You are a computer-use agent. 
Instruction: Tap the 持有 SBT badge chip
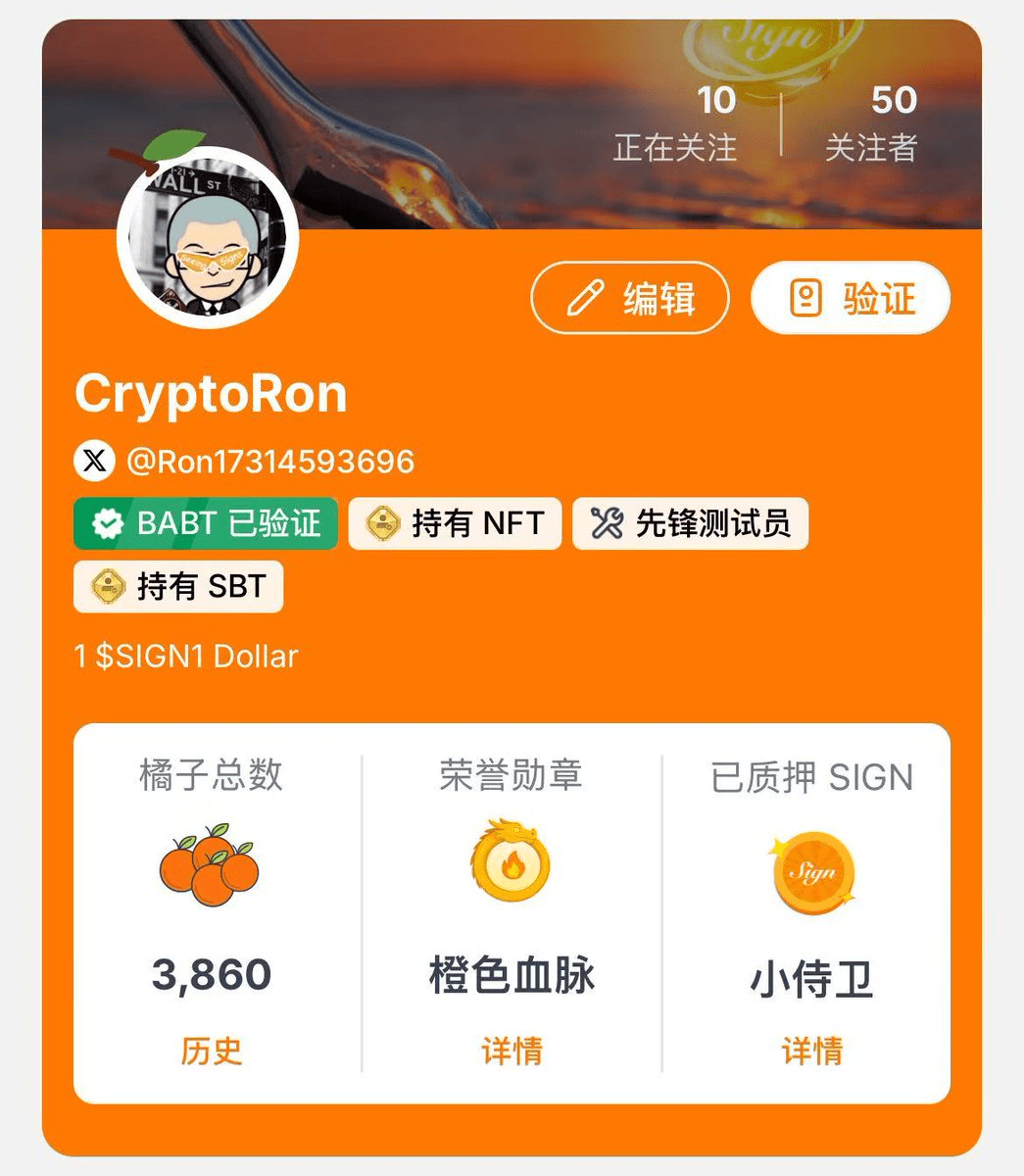click(x=179, y=587)
